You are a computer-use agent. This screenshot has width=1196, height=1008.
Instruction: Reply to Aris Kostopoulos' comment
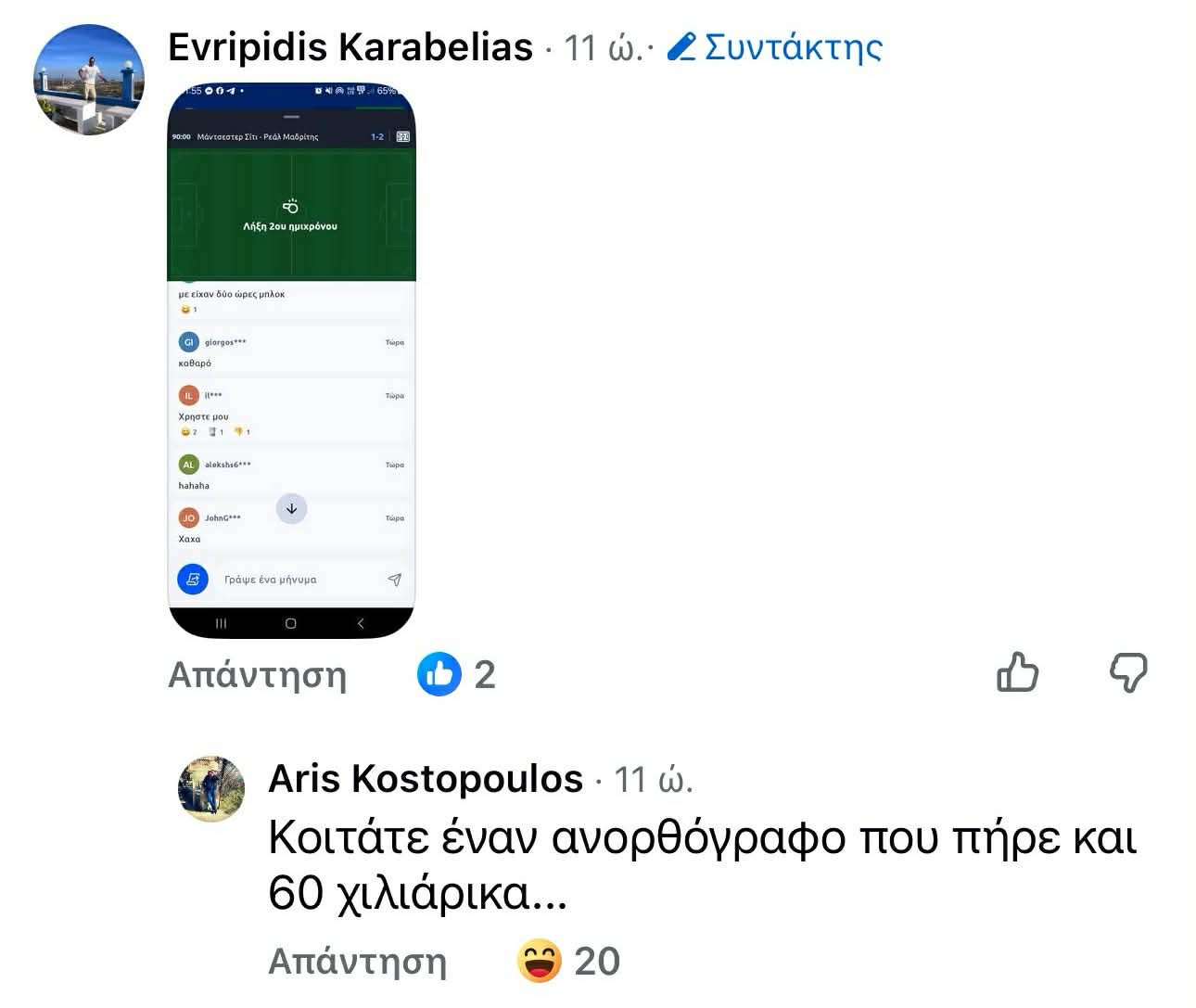[357, 962]
